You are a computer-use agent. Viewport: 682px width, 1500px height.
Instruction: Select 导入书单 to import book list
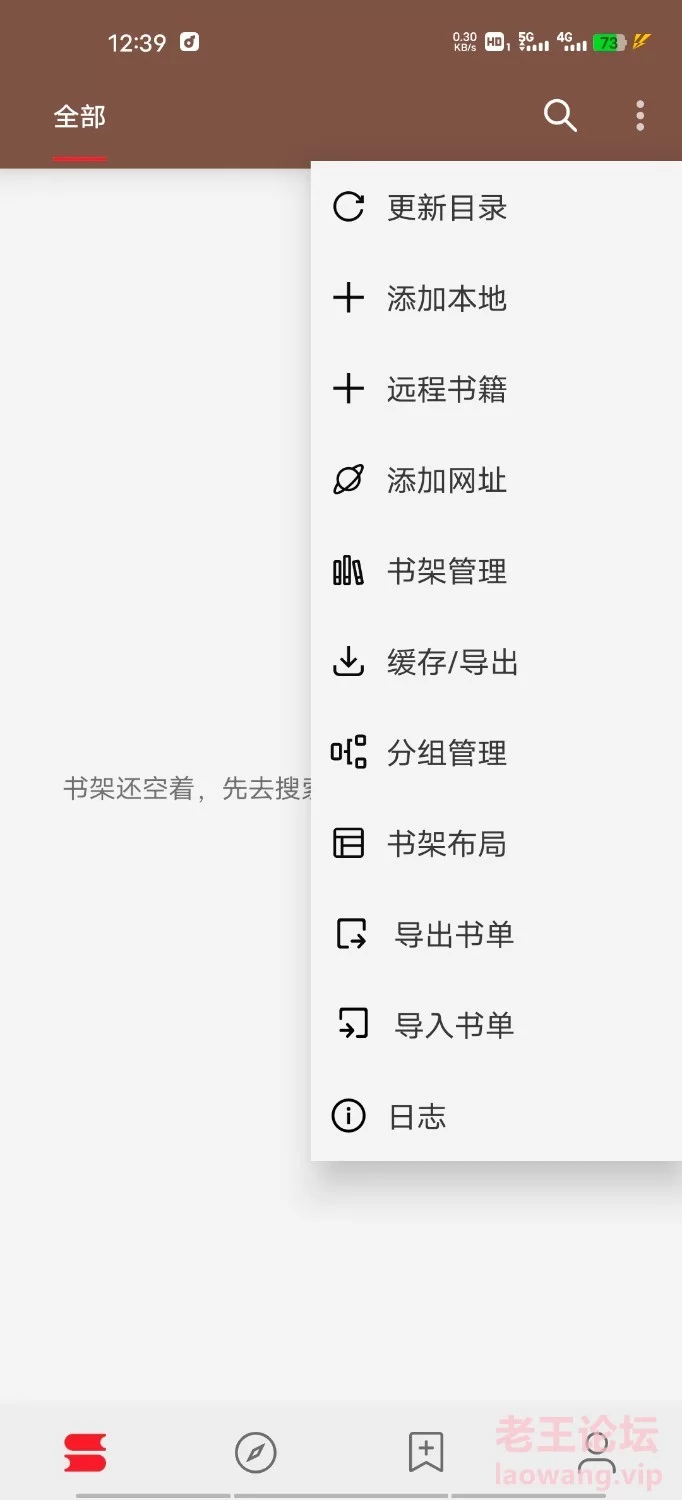496,1026
